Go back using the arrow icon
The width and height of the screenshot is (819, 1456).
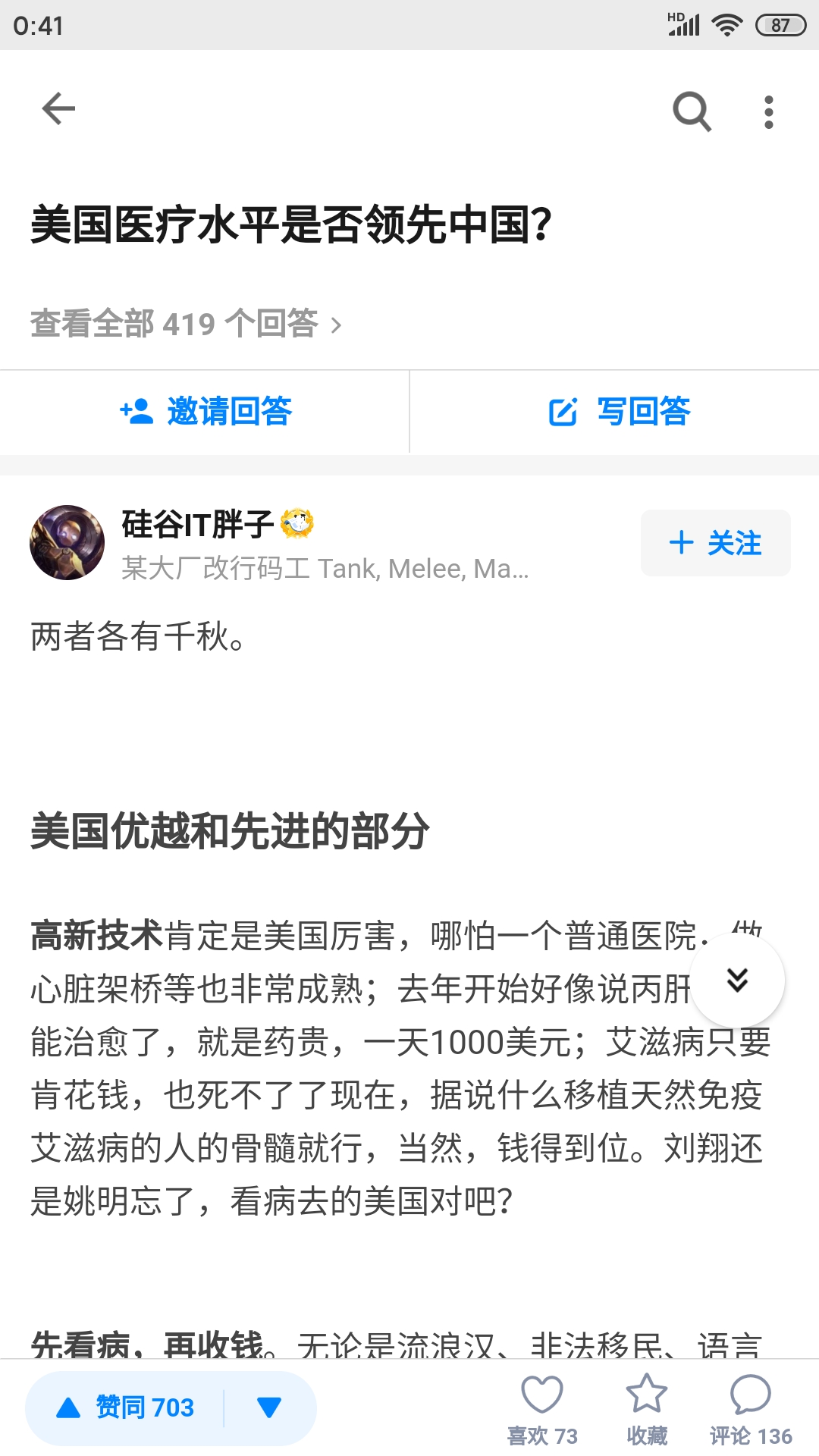point(58,109)
